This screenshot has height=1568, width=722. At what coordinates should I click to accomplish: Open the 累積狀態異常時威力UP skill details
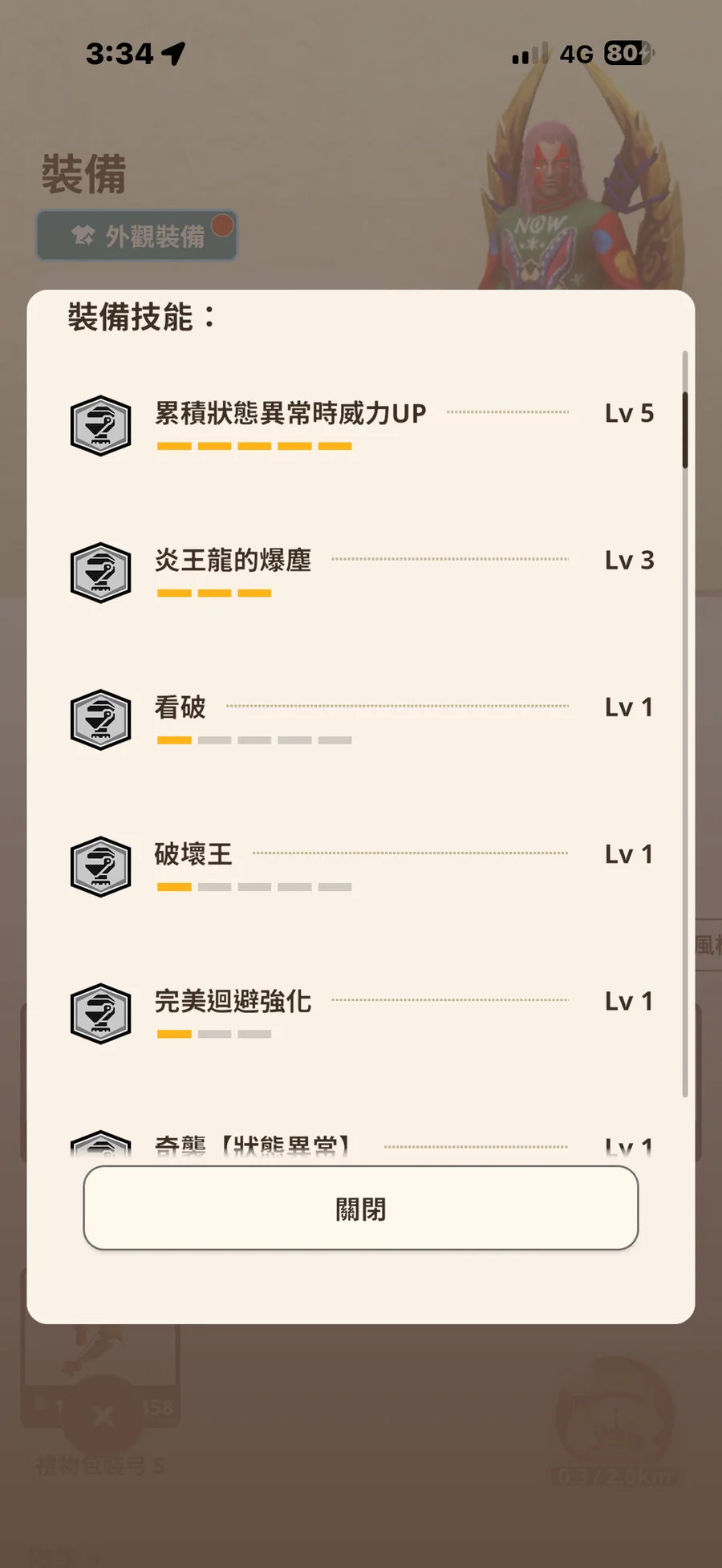(x=290, y=414)
